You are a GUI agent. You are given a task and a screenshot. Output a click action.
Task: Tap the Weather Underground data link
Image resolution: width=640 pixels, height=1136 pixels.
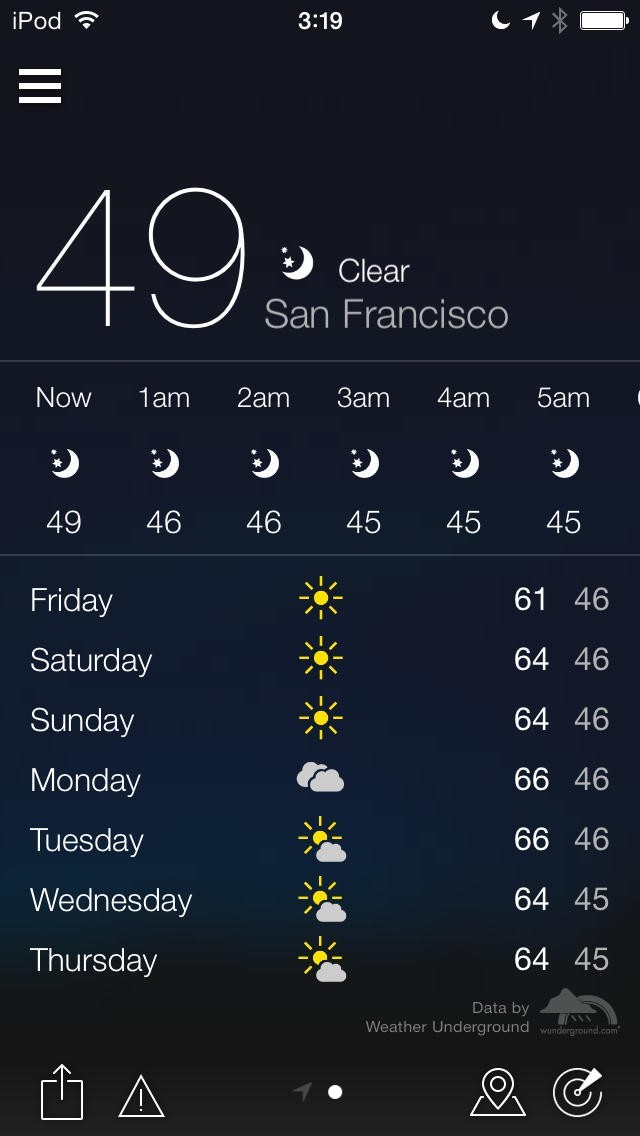(492, 1018)
